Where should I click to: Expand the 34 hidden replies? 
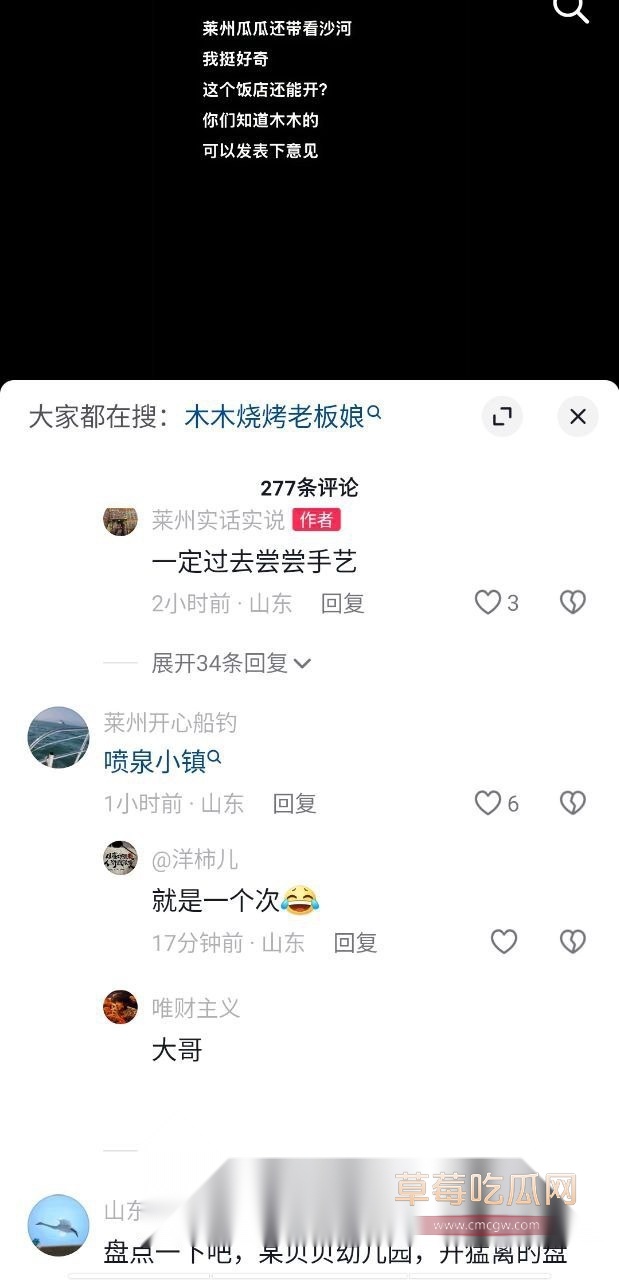(x=231, y=663)
